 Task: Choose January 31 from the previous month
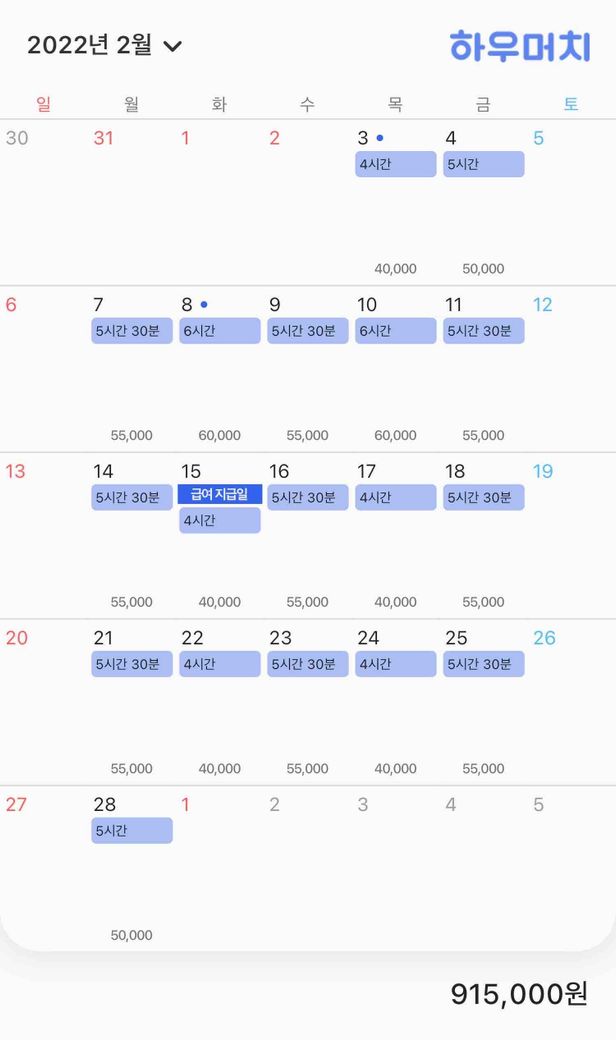104,138
